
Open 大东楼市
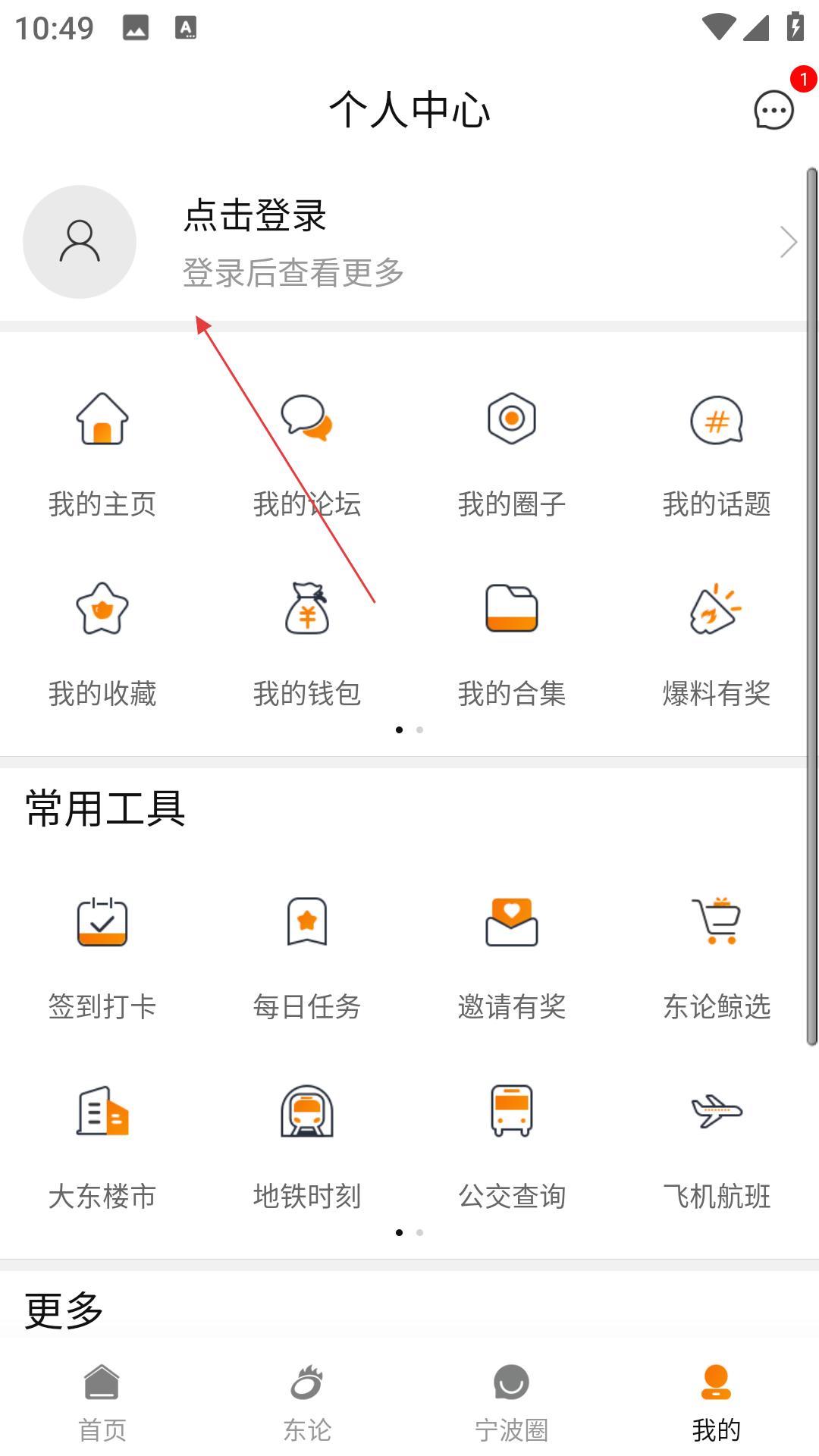click(102, 1148)
